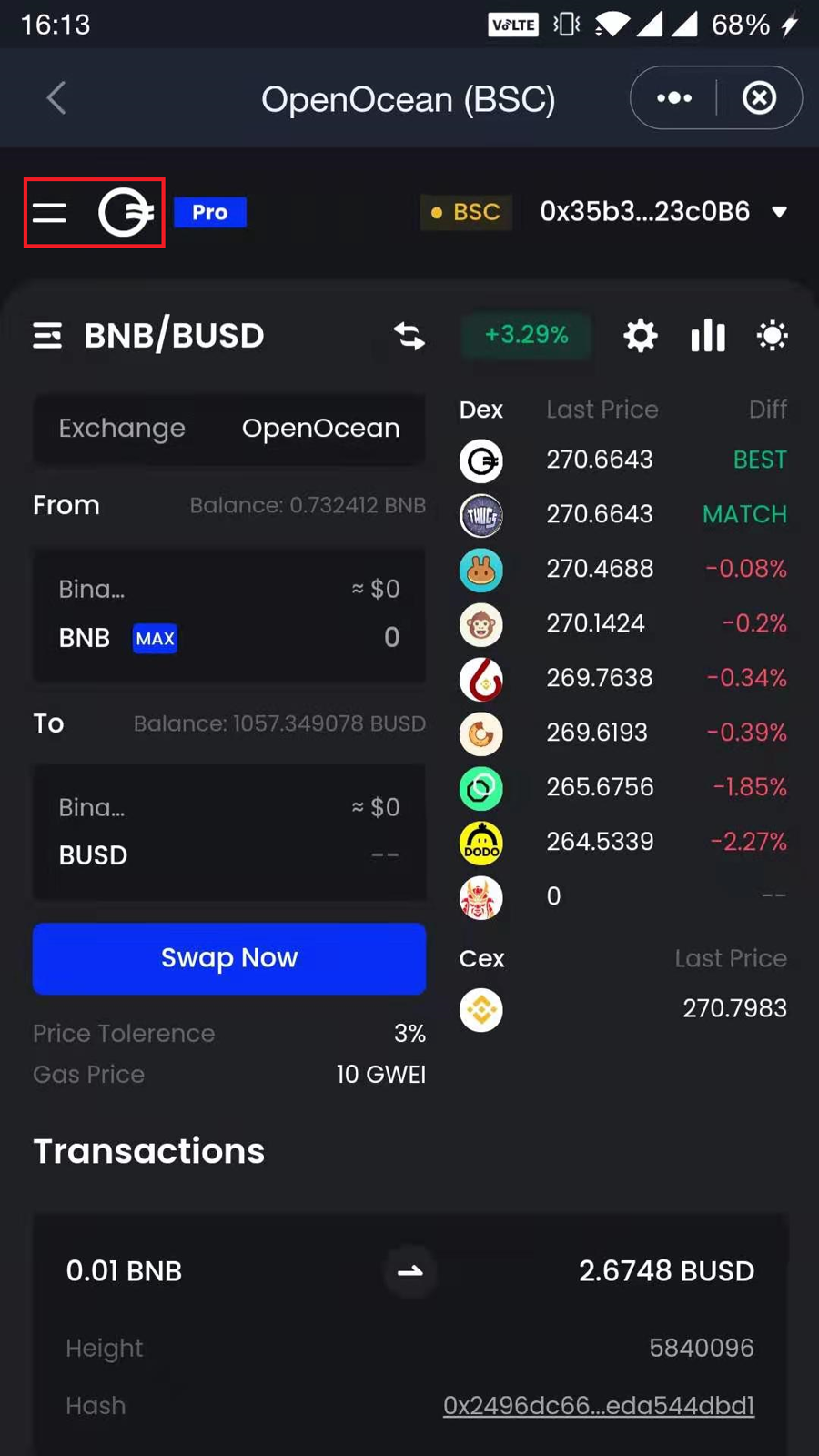
Task: Go back from OpenOcean page
Action: click(56, 98)
